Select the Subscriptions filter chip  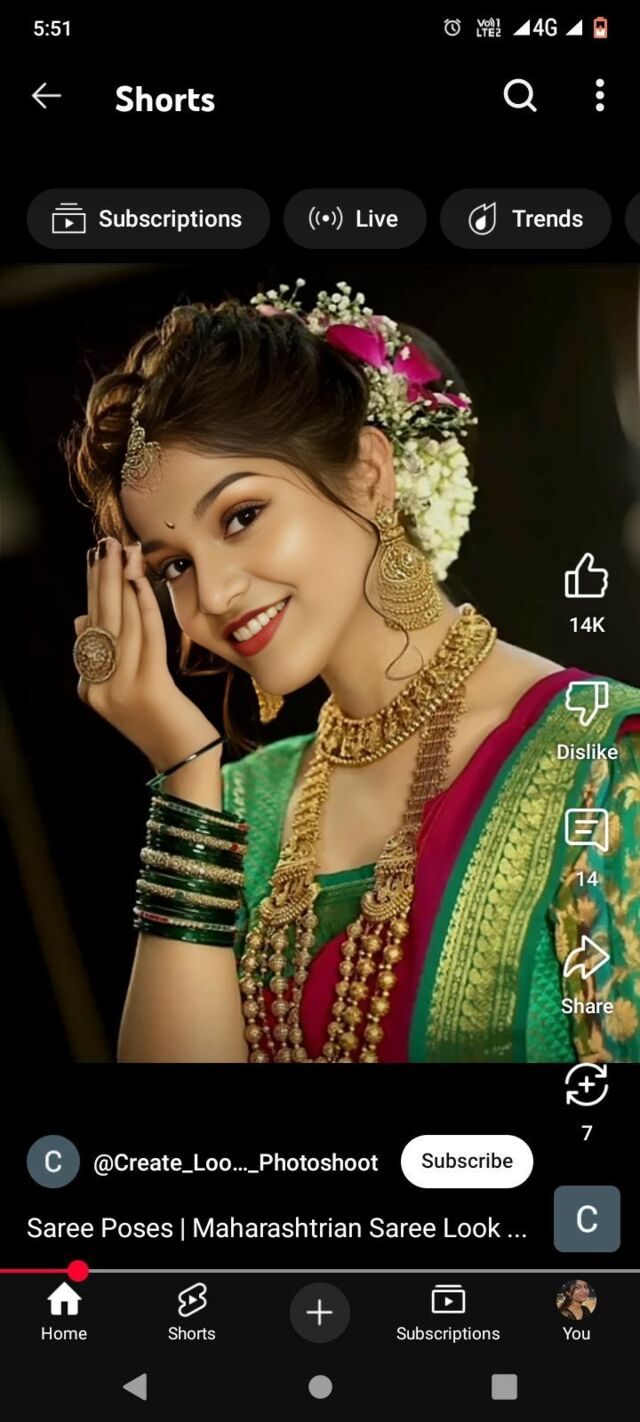[148, 218]
